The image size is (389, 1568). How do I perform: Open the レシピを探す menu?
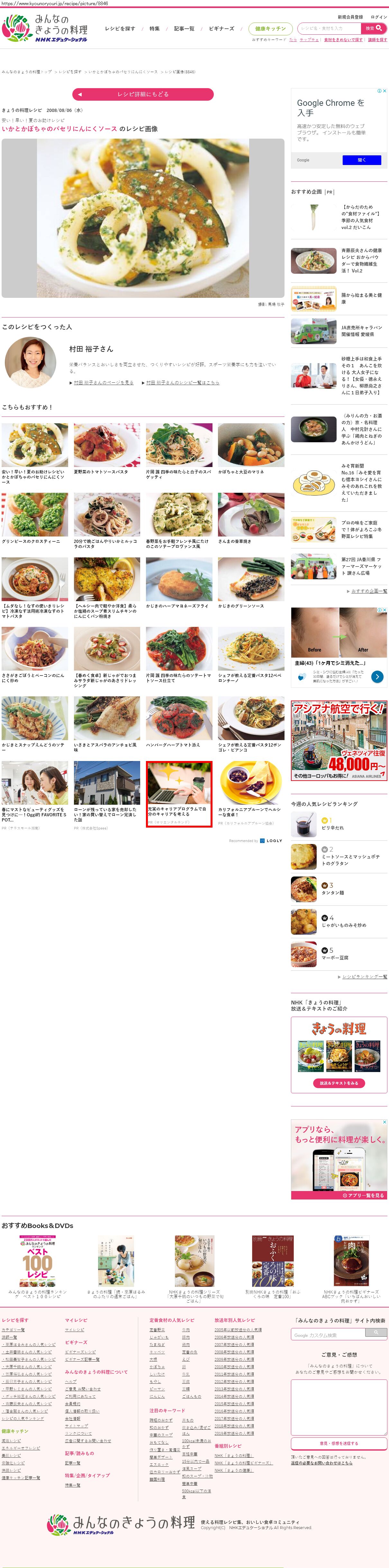(x=120, y=29)
